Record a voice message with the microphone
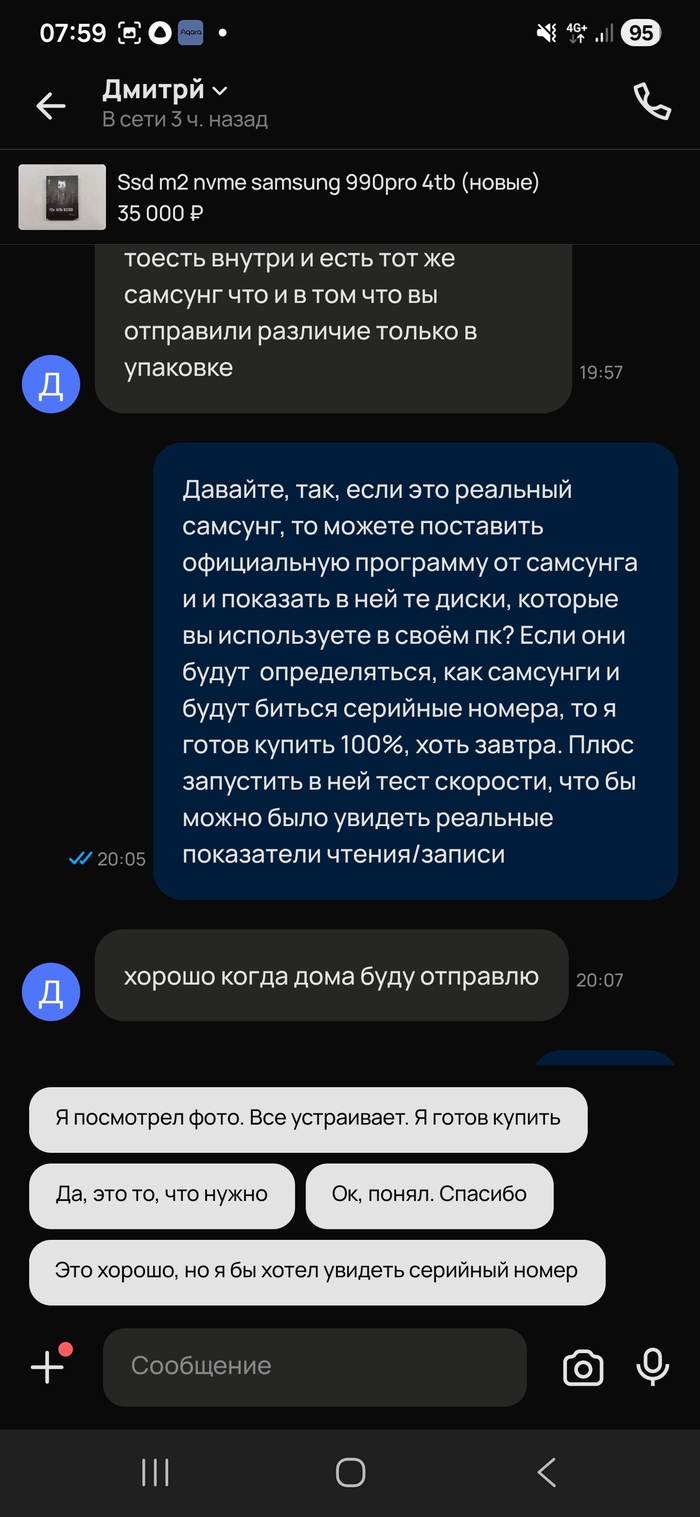700x1517 pixels. pos(653,1366)
